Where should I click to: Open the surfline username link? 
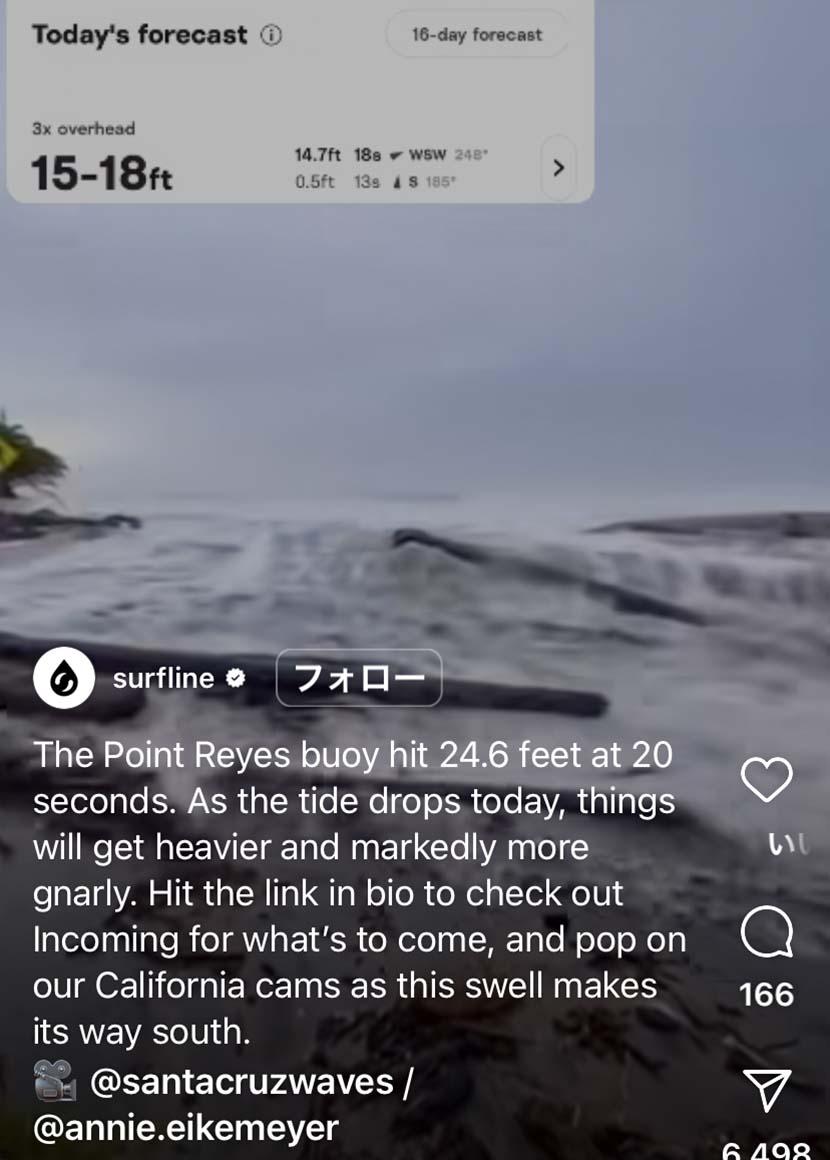coord(164,678)
